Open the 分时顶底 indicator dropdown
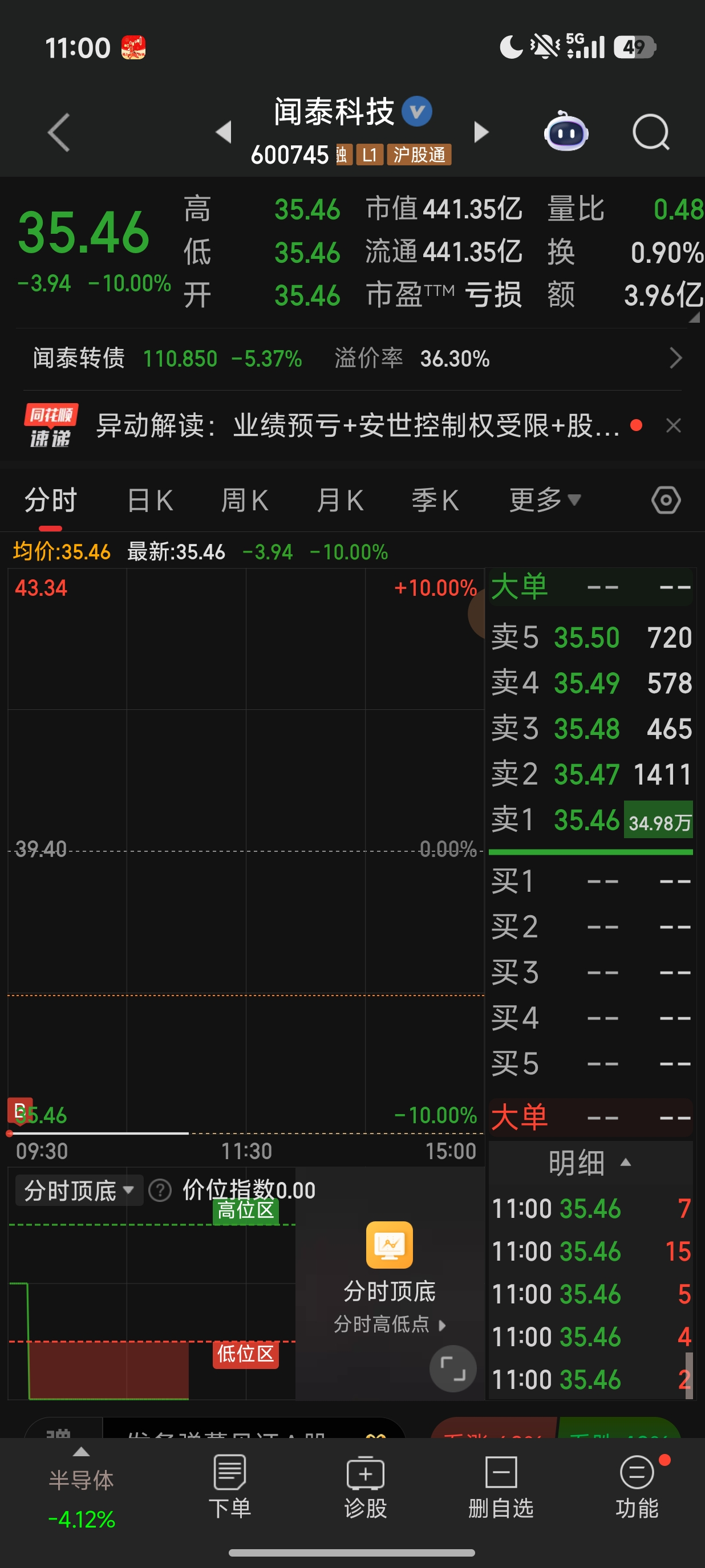Viewport: 705px width, 1568px height. [78, 1191]
